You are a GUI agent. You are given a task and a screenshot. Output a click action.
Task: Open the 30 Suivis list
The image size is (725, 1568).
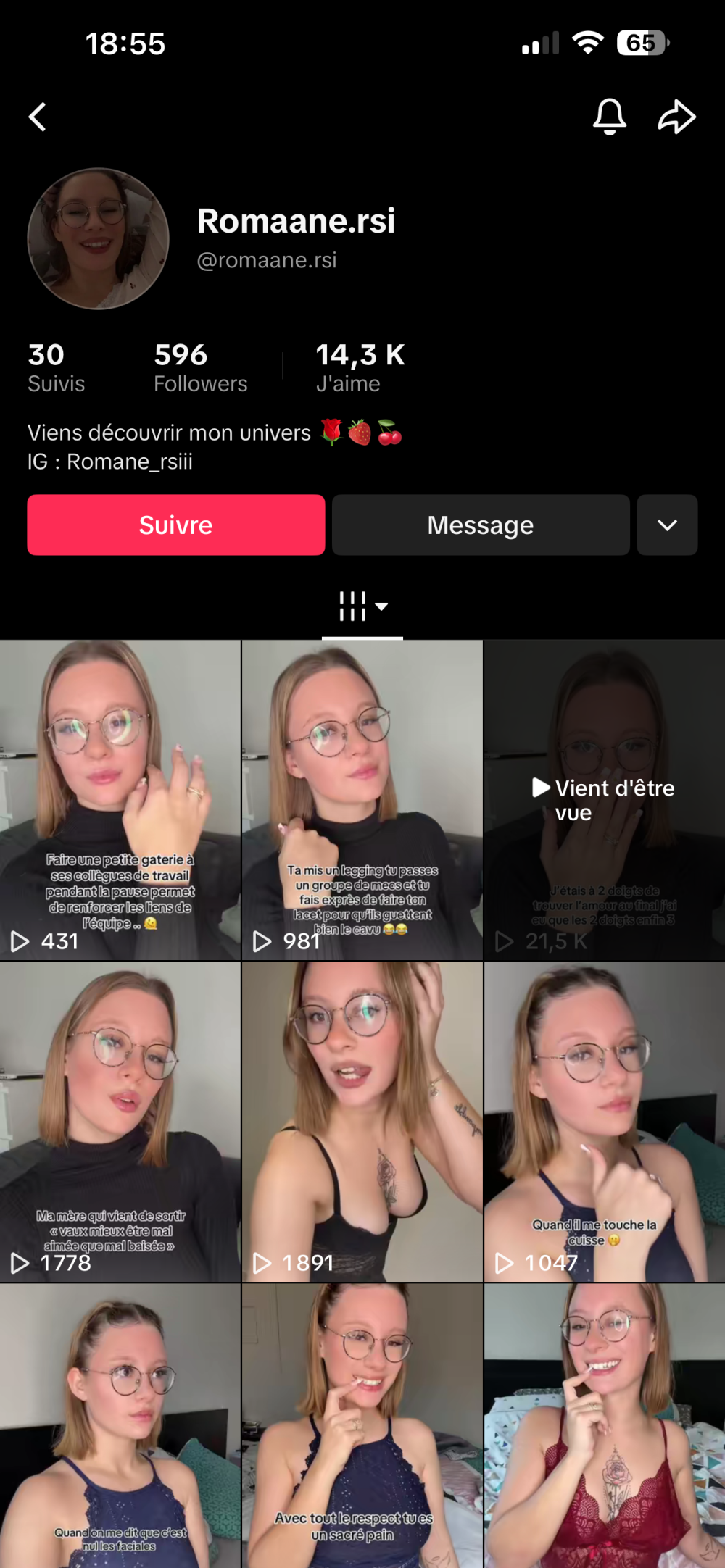[56, 368]
